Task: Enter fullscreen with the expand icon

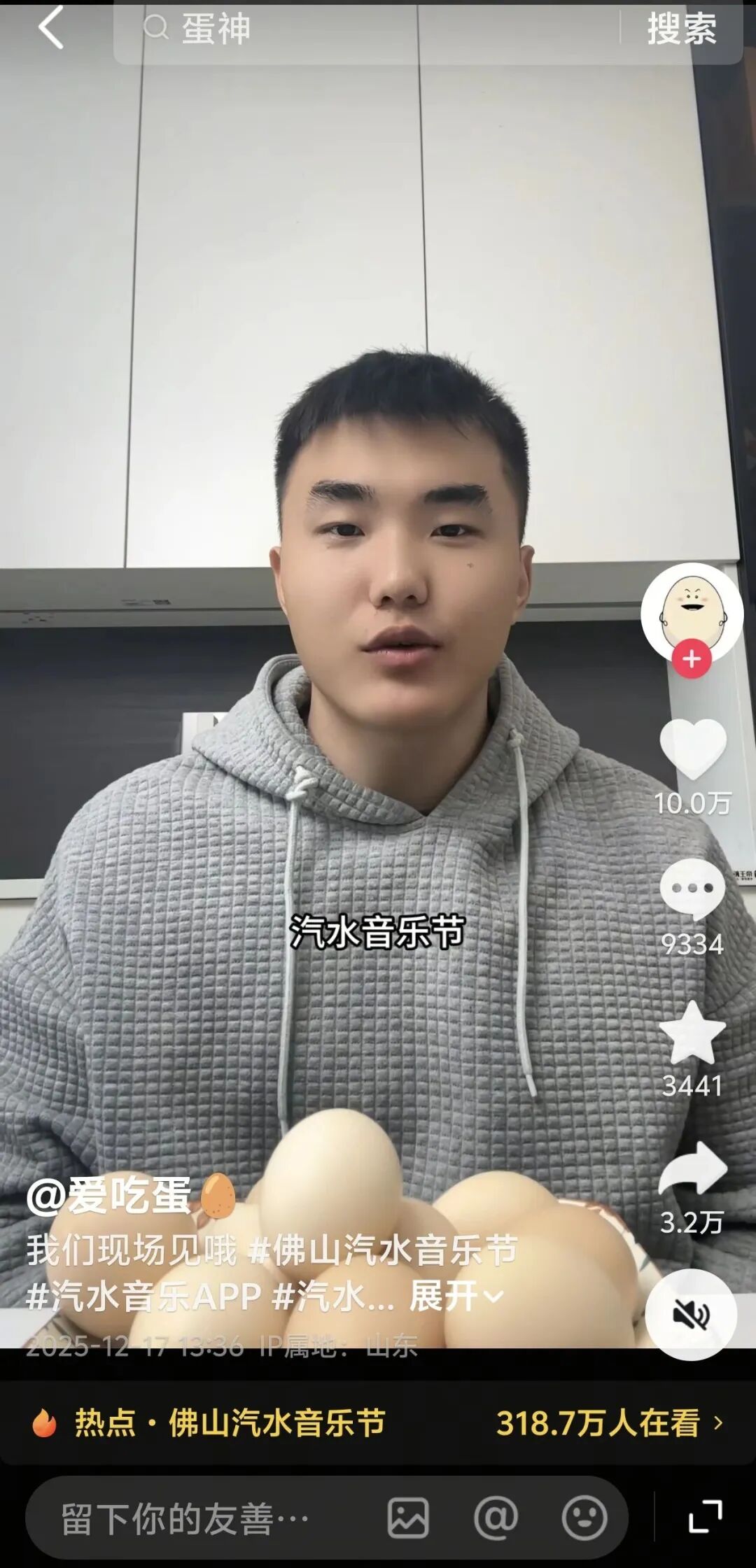Action: (705, 1517)
